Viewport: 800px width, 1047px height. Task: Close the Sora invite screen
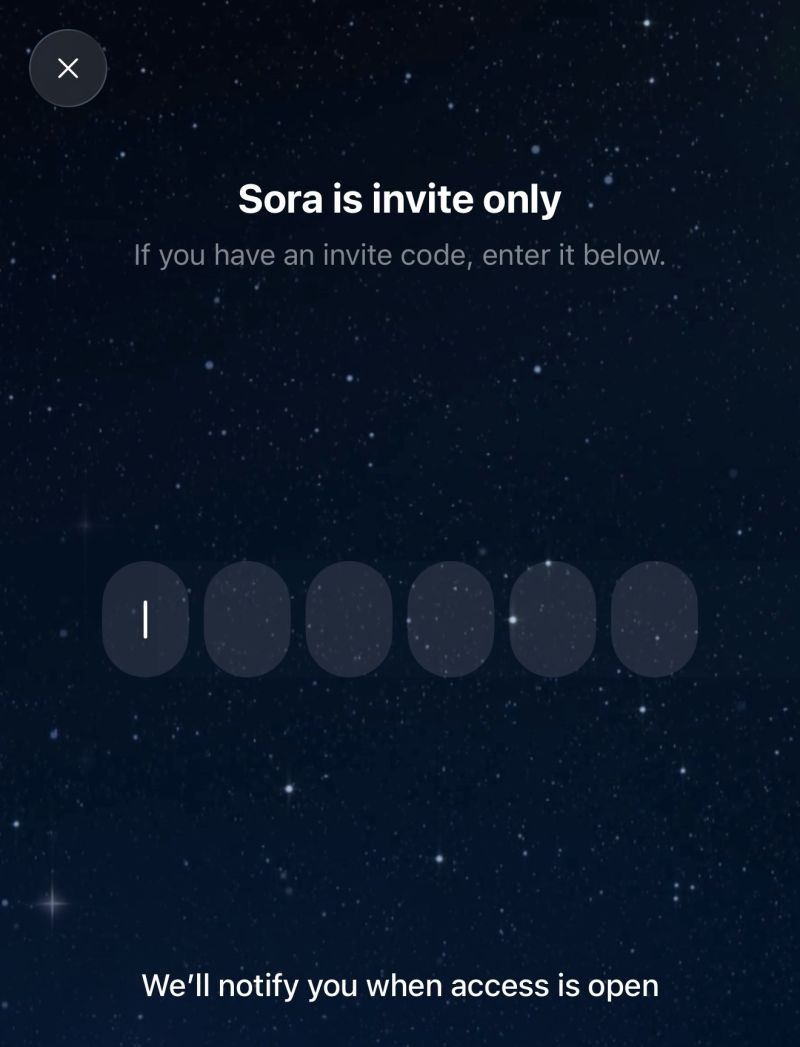(x=68, y=68)
